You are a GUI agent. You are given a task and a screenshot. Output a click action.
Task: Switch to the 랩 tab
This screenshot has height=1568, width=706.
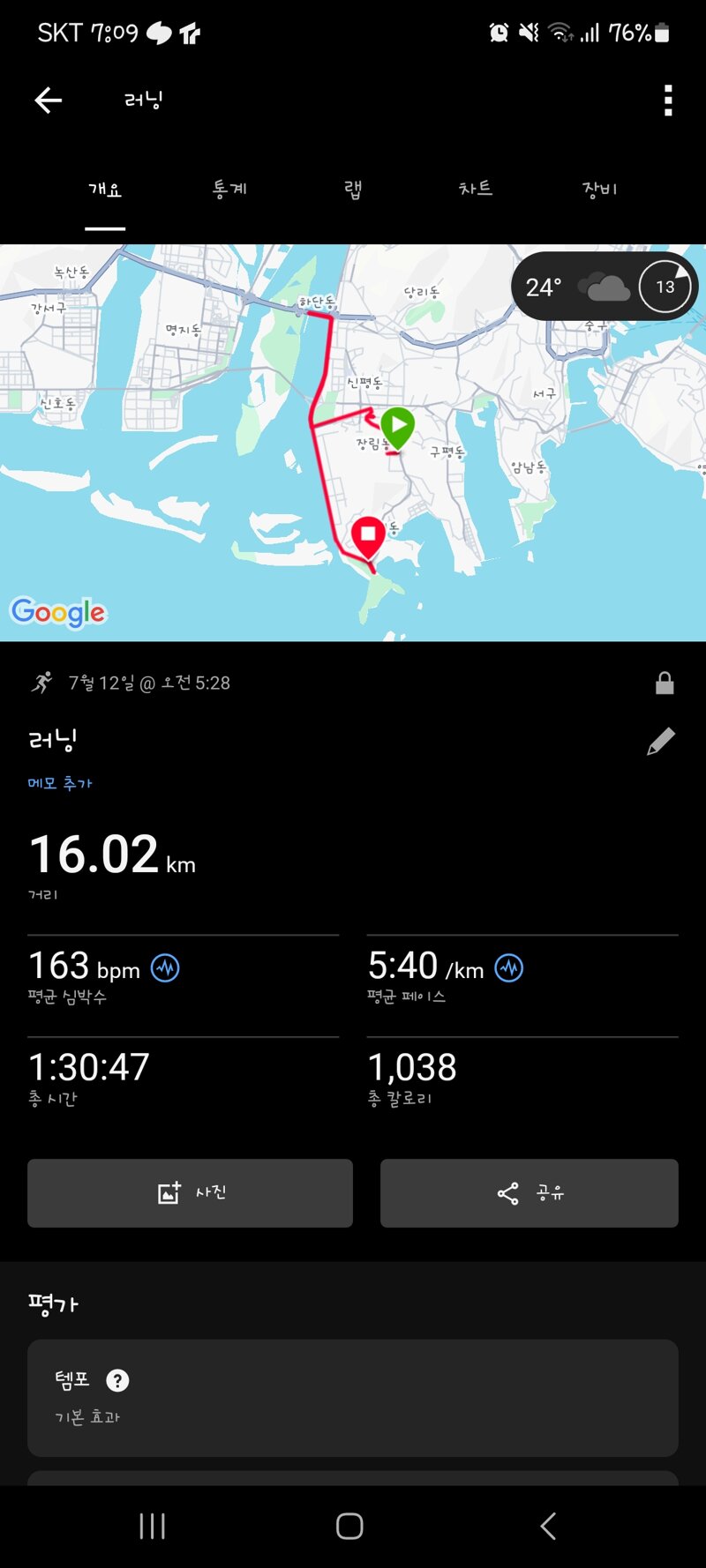(x=353, y=189)
